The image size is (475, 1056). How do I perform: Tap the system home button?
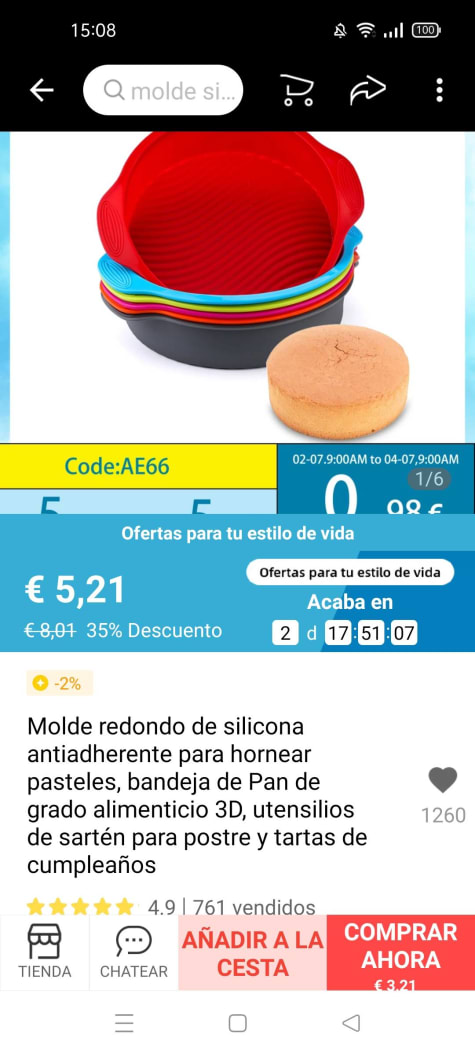237,1023
